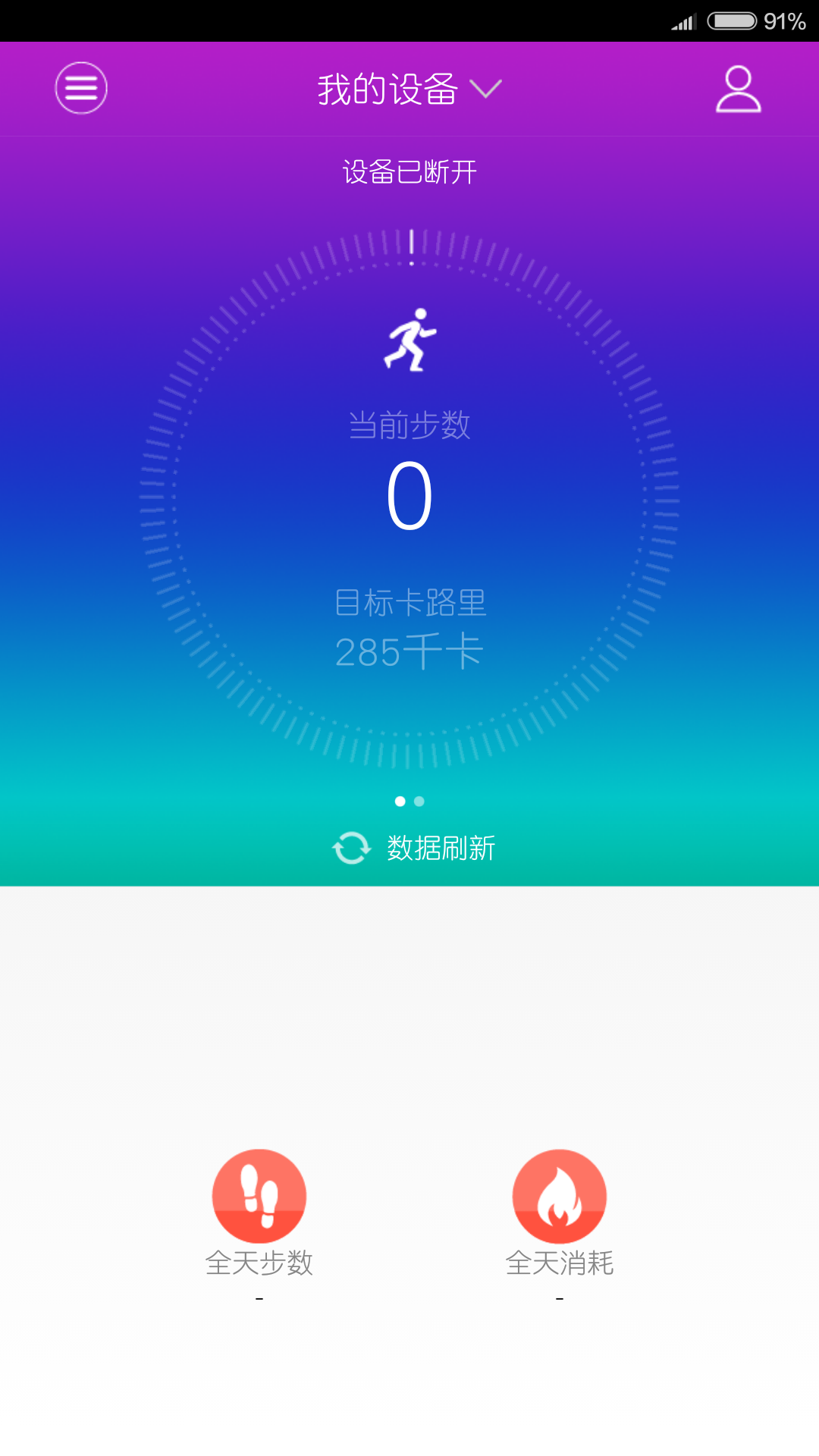The image size is (819, 1456).
Task: Tap the refresh icon next to 数据刷新
Action: click(353, 846)
